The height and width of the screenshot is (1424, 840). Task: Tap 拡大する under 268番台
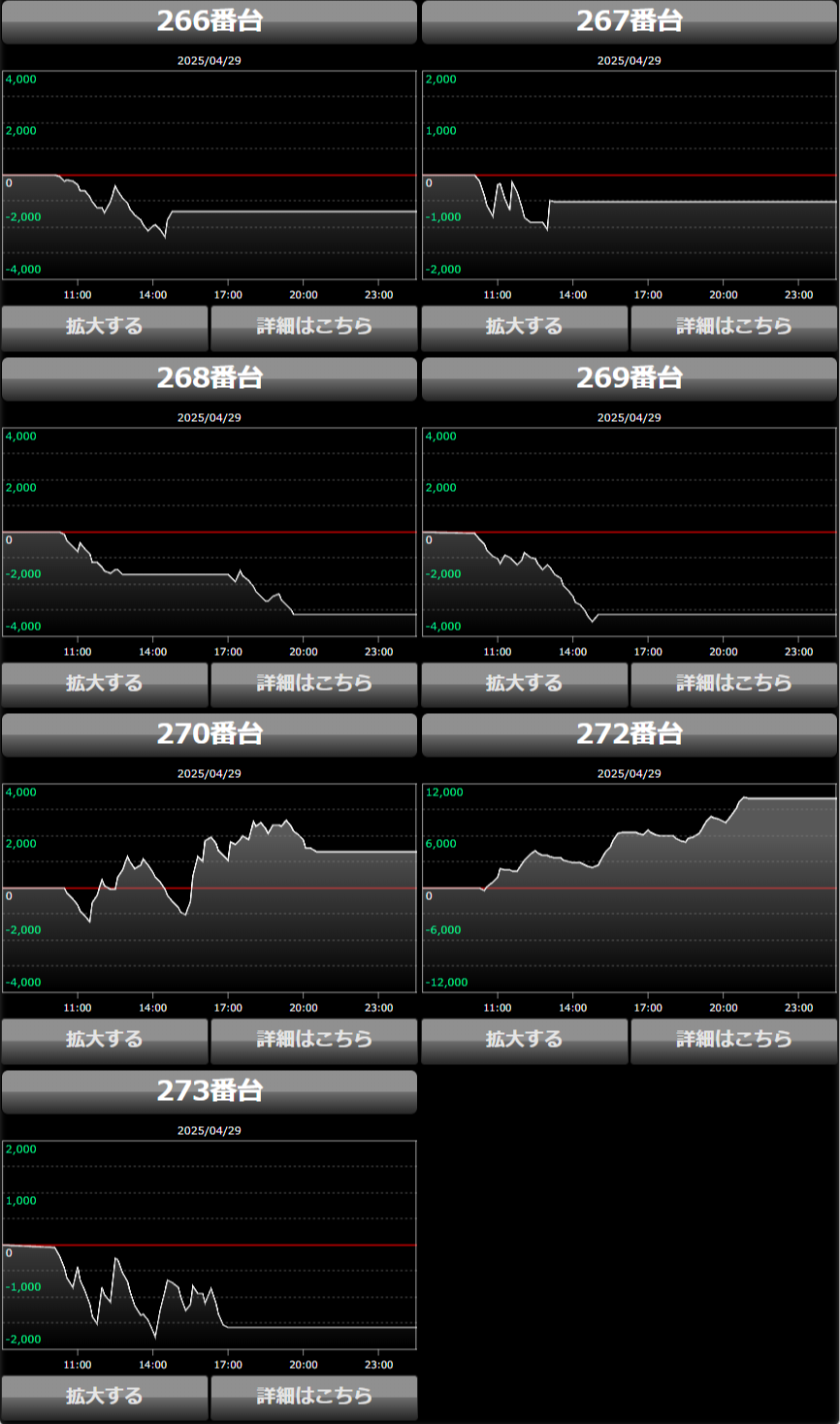coord(105,685)
